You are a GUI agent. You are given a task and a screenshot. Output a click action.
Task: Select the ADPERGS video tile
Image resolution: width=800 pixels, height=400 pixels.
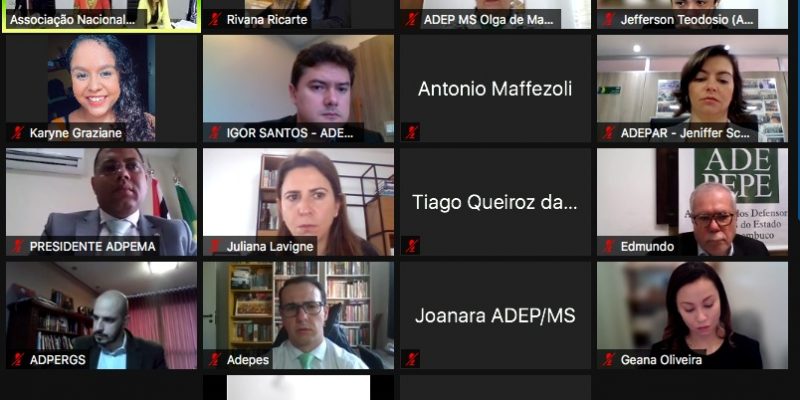[x=101, y=315]
